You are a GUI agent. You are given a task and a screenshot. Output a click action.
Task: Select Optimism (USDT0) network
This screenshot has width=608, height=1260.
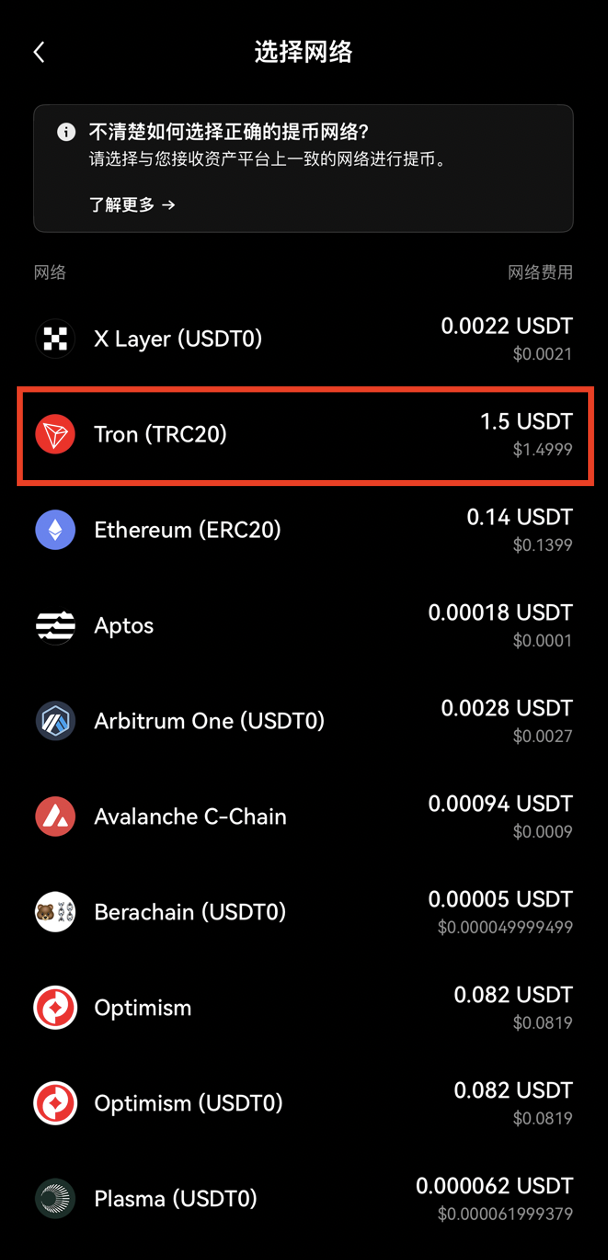[x=188, y=1103]
